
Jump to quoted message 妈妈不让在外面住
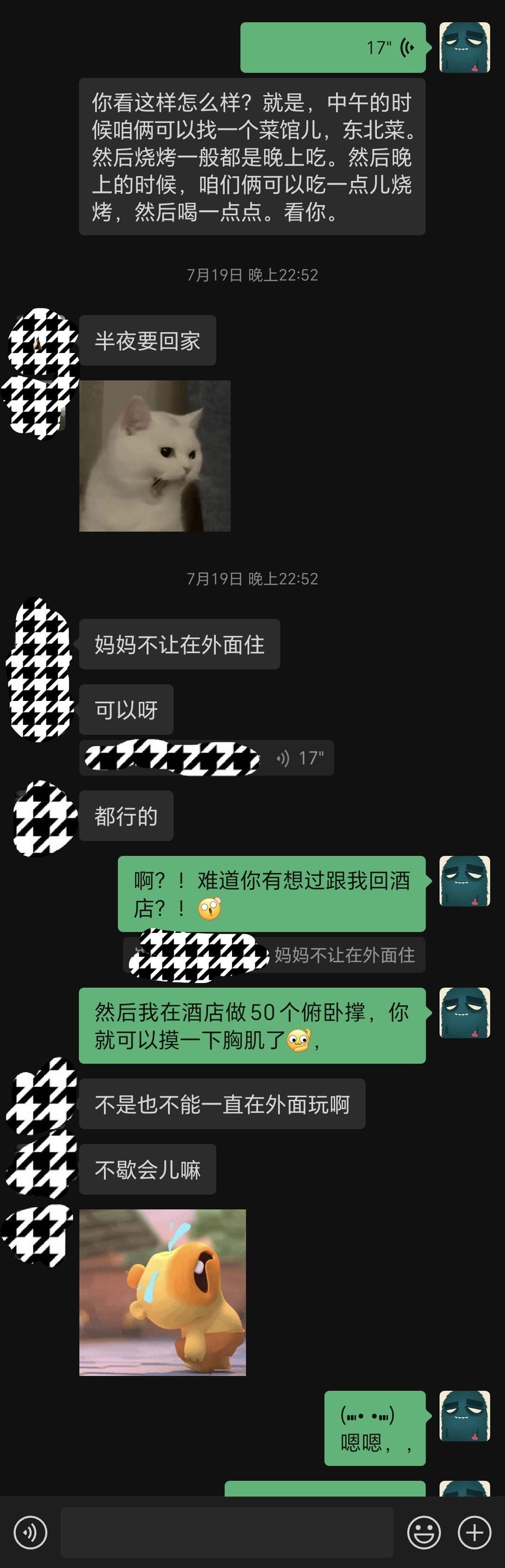(274, 955)
